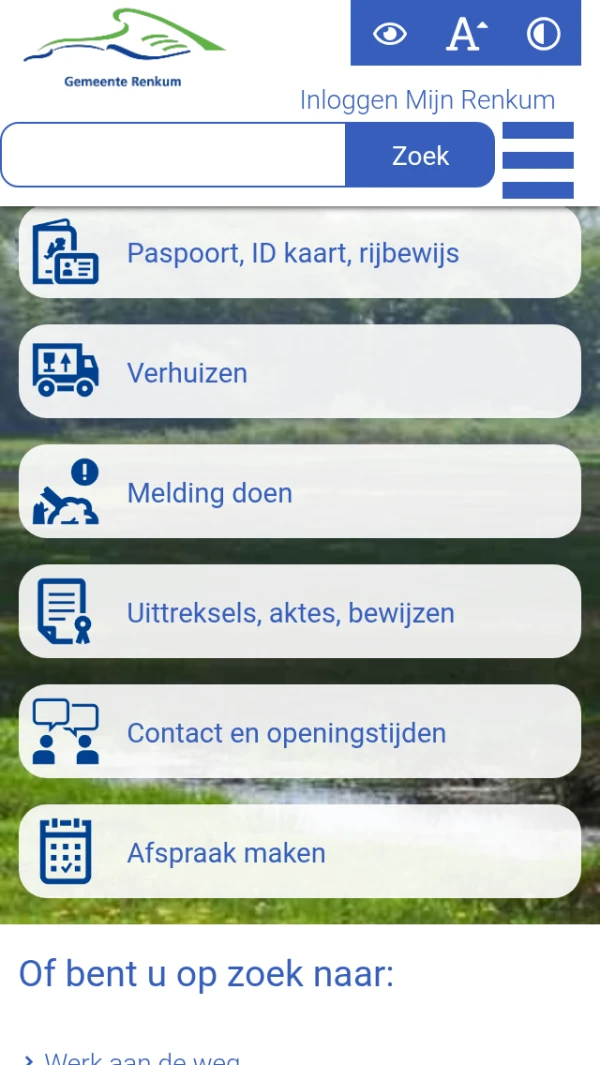Tap the Zoek button
The width and height of the screenshot is (600, 1065).
point(420,155)
